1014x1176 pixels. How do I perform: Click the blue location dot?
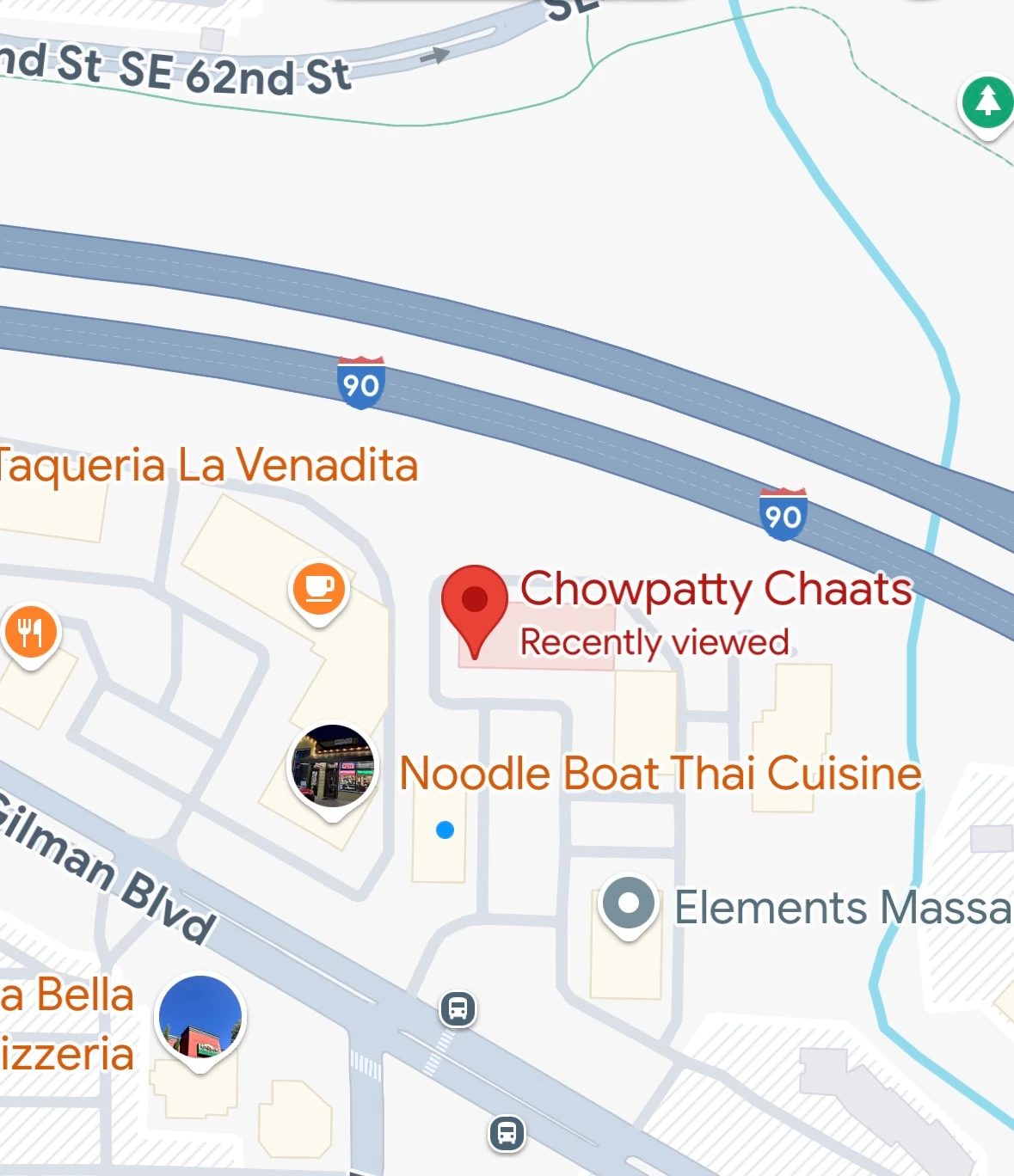444,829
